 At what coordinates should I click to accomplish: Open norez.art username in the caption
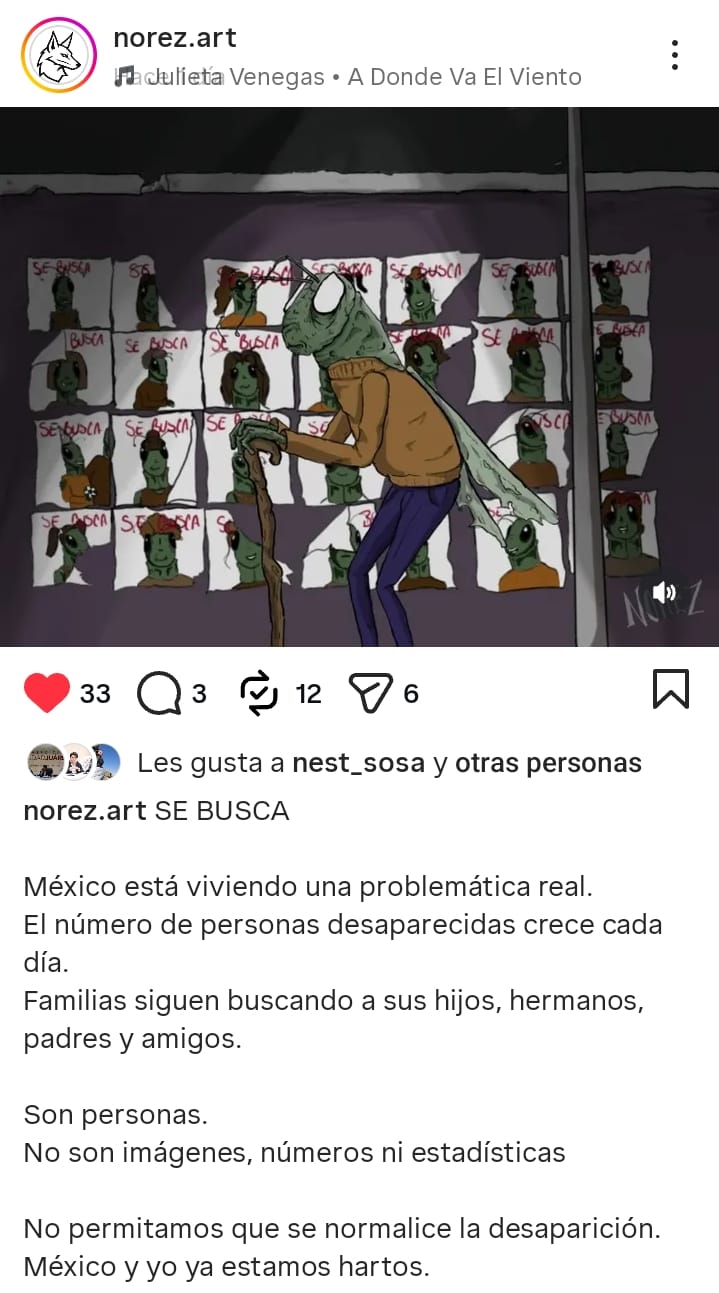click(x=85, y=811)
